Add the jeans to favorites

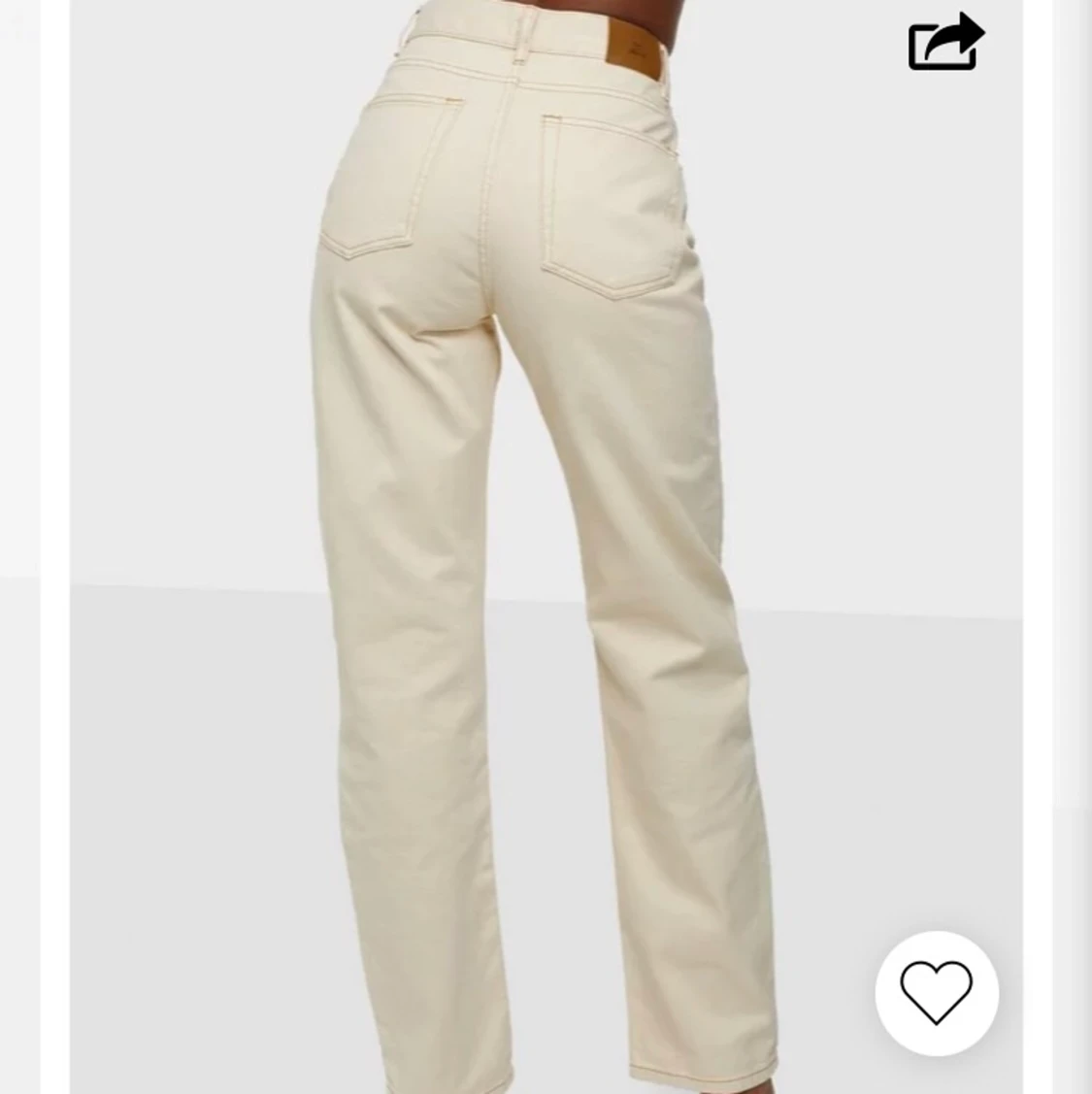936,992
